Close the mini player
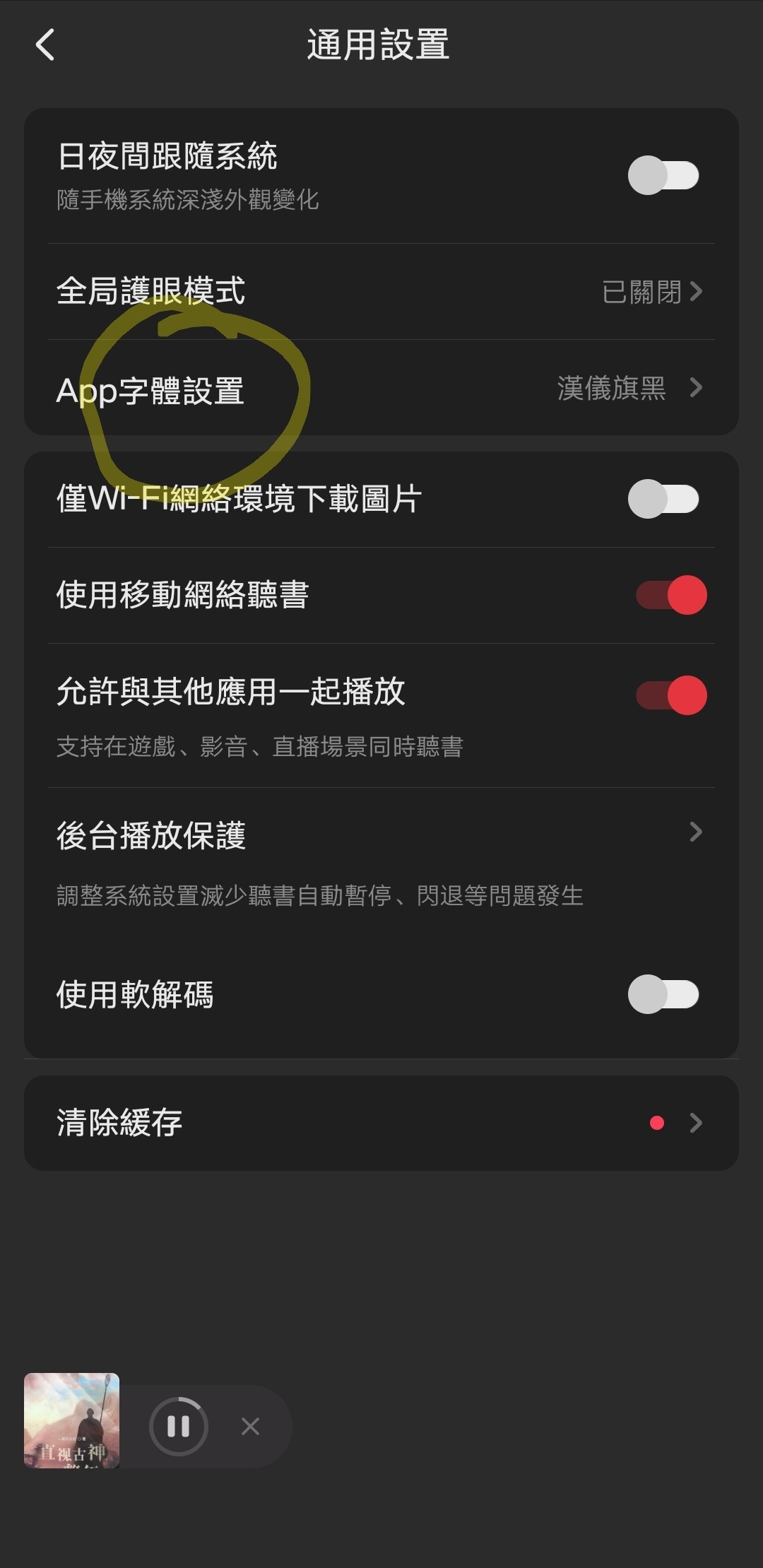 250,1426
